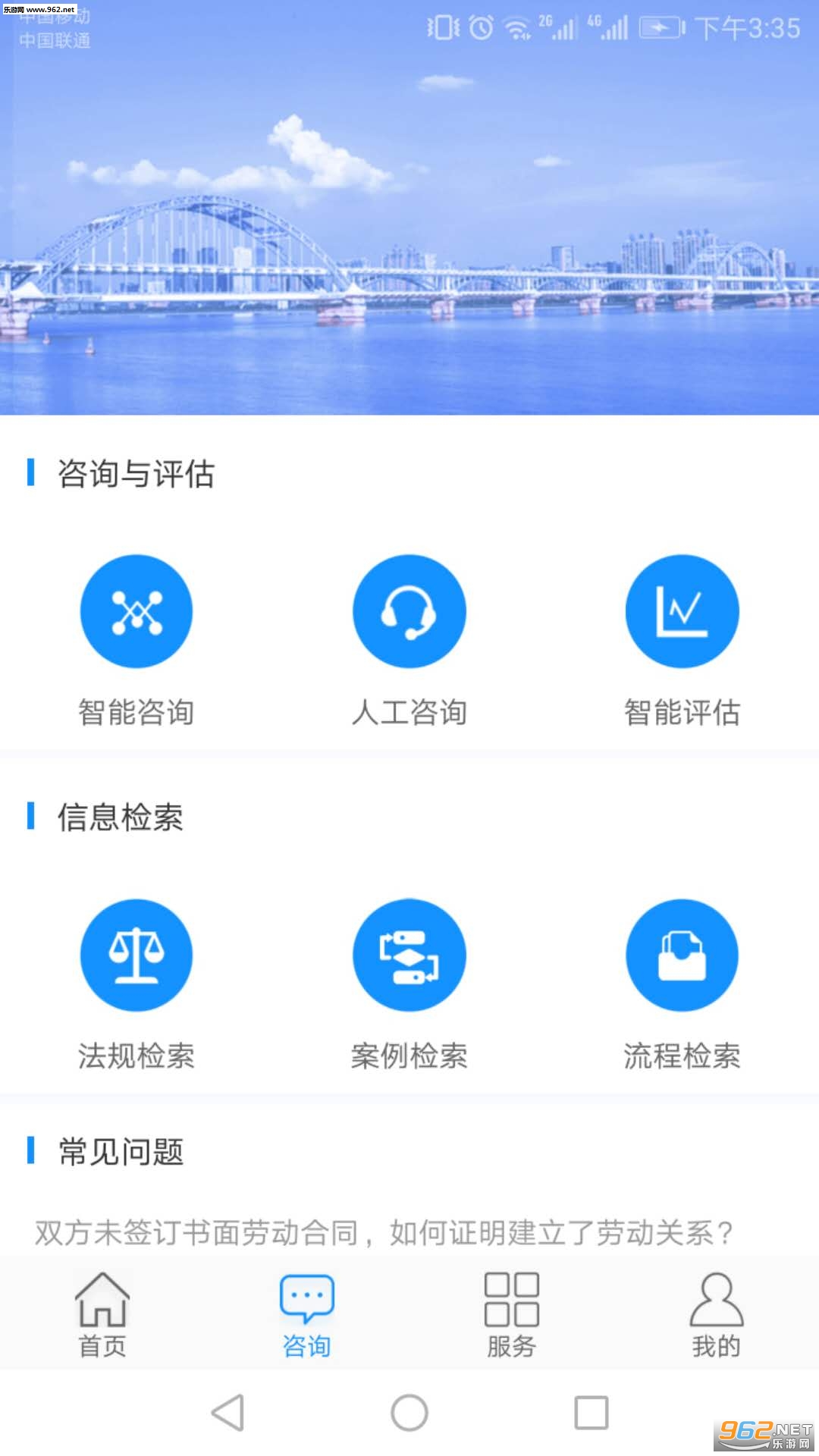Open 流程检索 process search
The height and width of the screenshot is (1456, 819).
click(x=682, y=955)
